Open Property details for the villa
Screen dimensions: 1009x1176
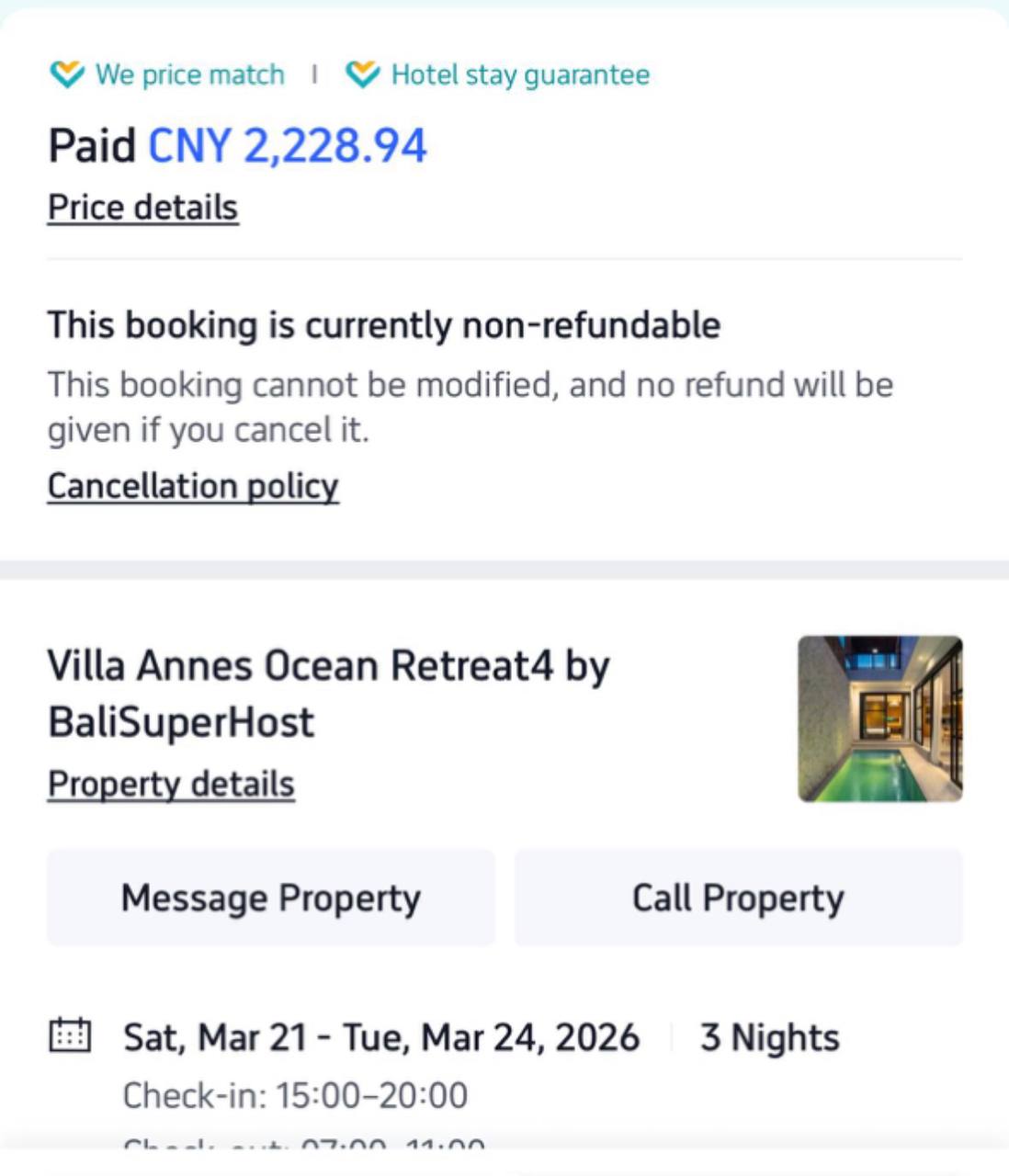pos(171,784)
